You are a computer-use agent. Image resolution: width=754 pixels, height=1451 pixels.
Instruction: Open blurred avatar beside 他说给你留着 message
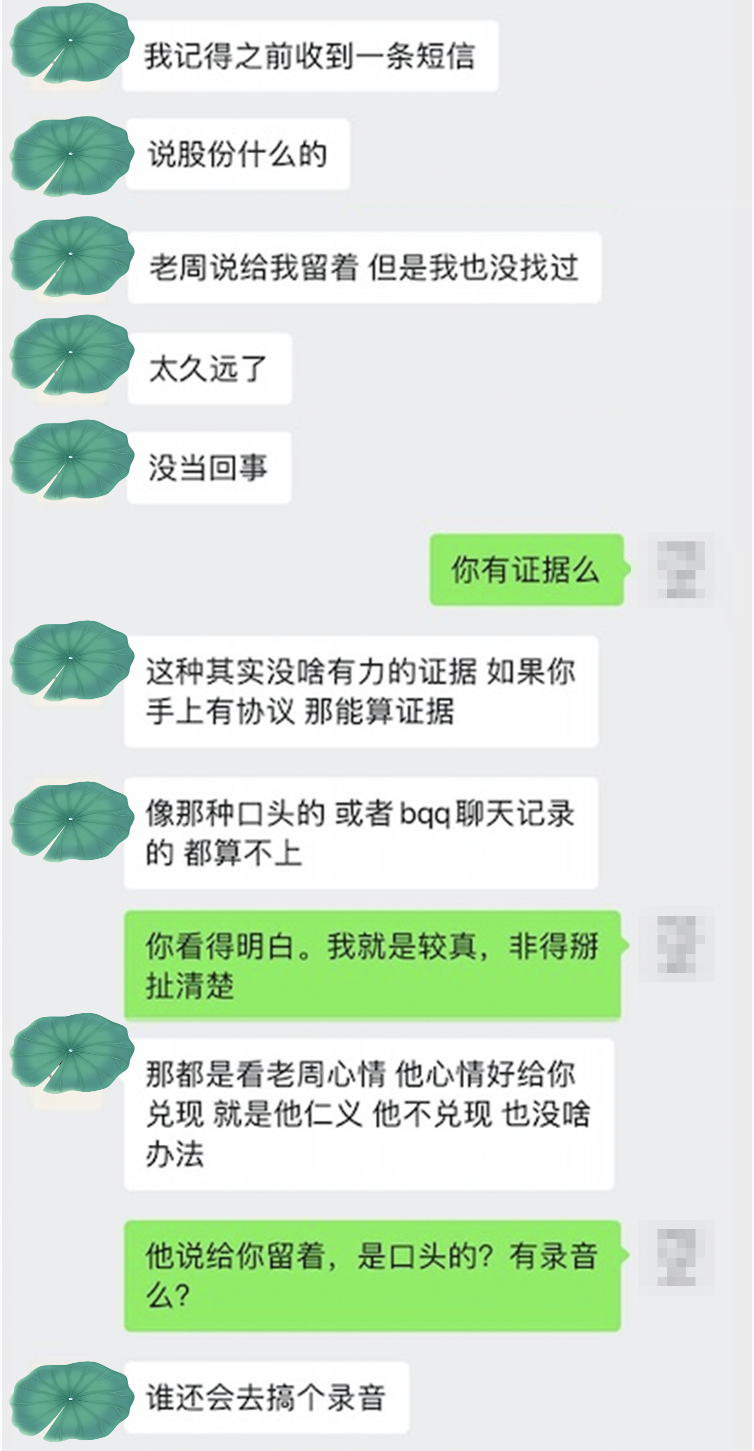[685, 1257]
